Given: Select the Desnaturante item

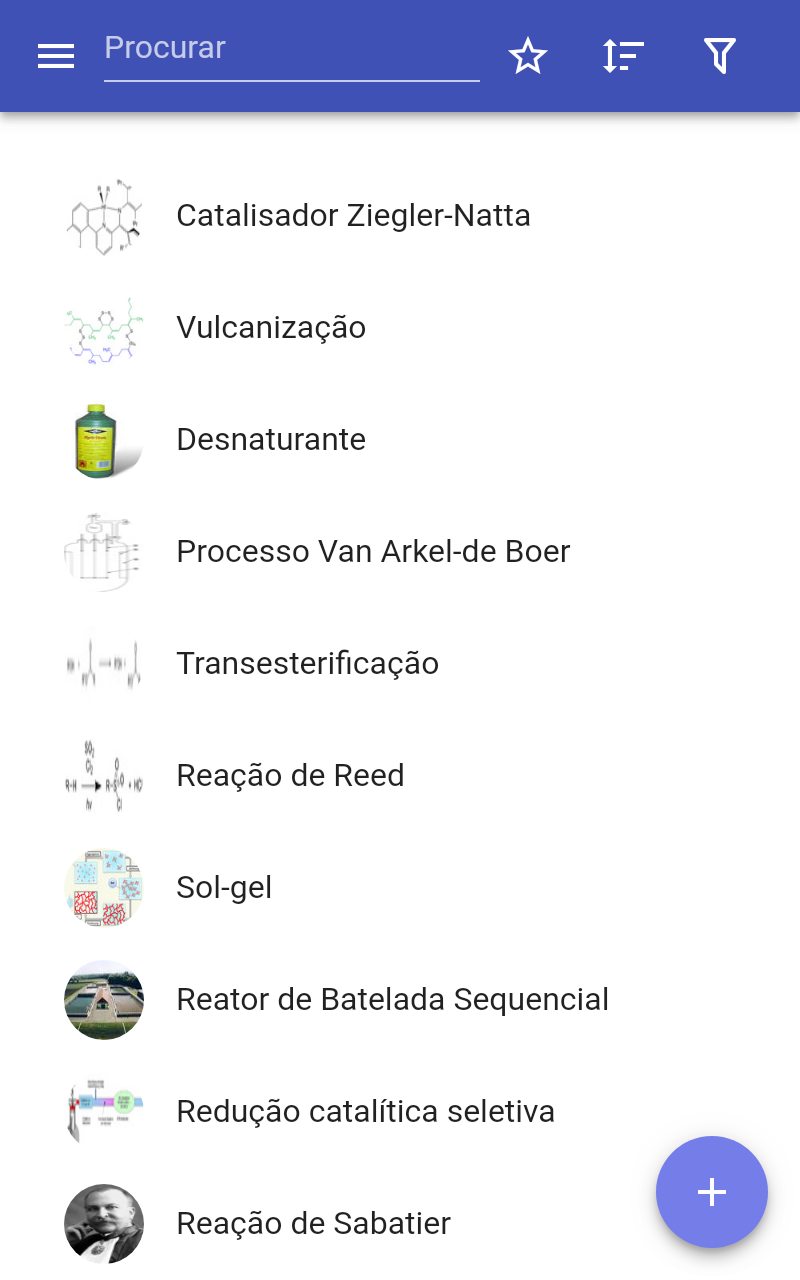Looking at the screenshot, I should pyautogui.click(x=271, y=440).
